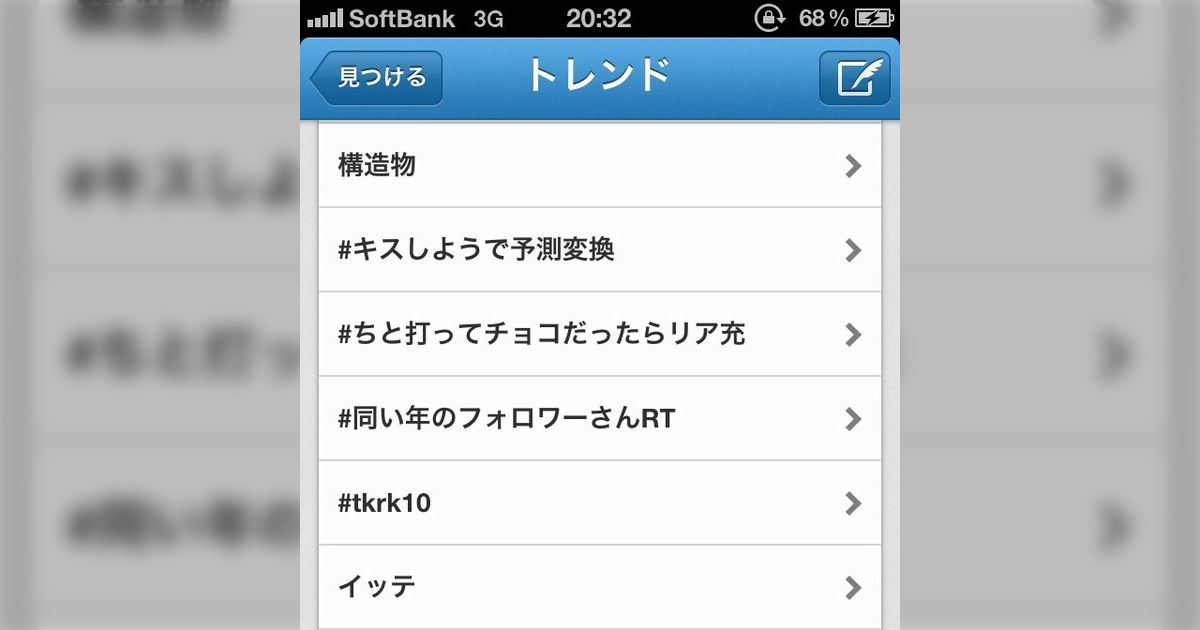Go back to 見つける screen
1200x630 pixels.
click(x=377, y=78)
